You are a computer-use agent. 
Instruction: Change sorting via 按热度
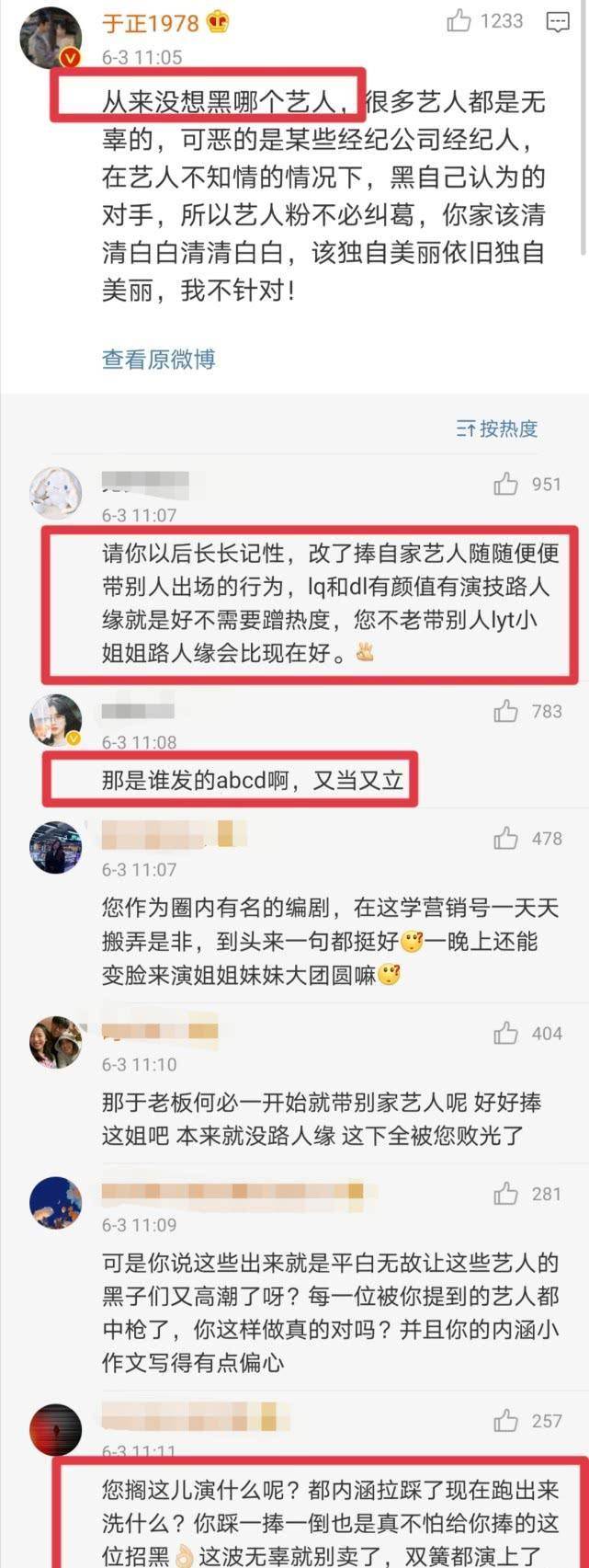pos(497,429)
